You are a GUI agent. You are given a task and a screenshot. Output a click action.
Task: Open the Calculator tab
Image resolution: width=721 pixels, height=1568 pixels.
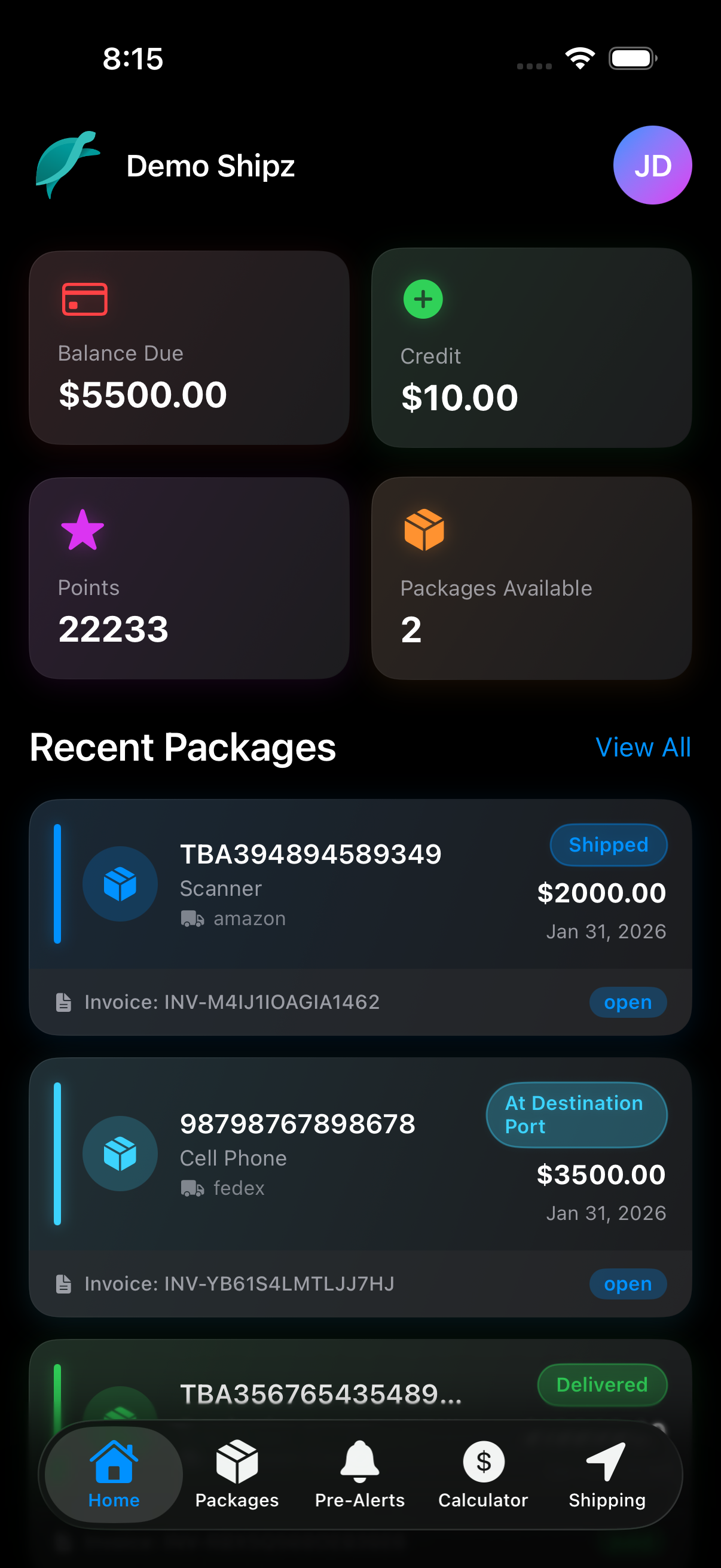[482, 1473]
